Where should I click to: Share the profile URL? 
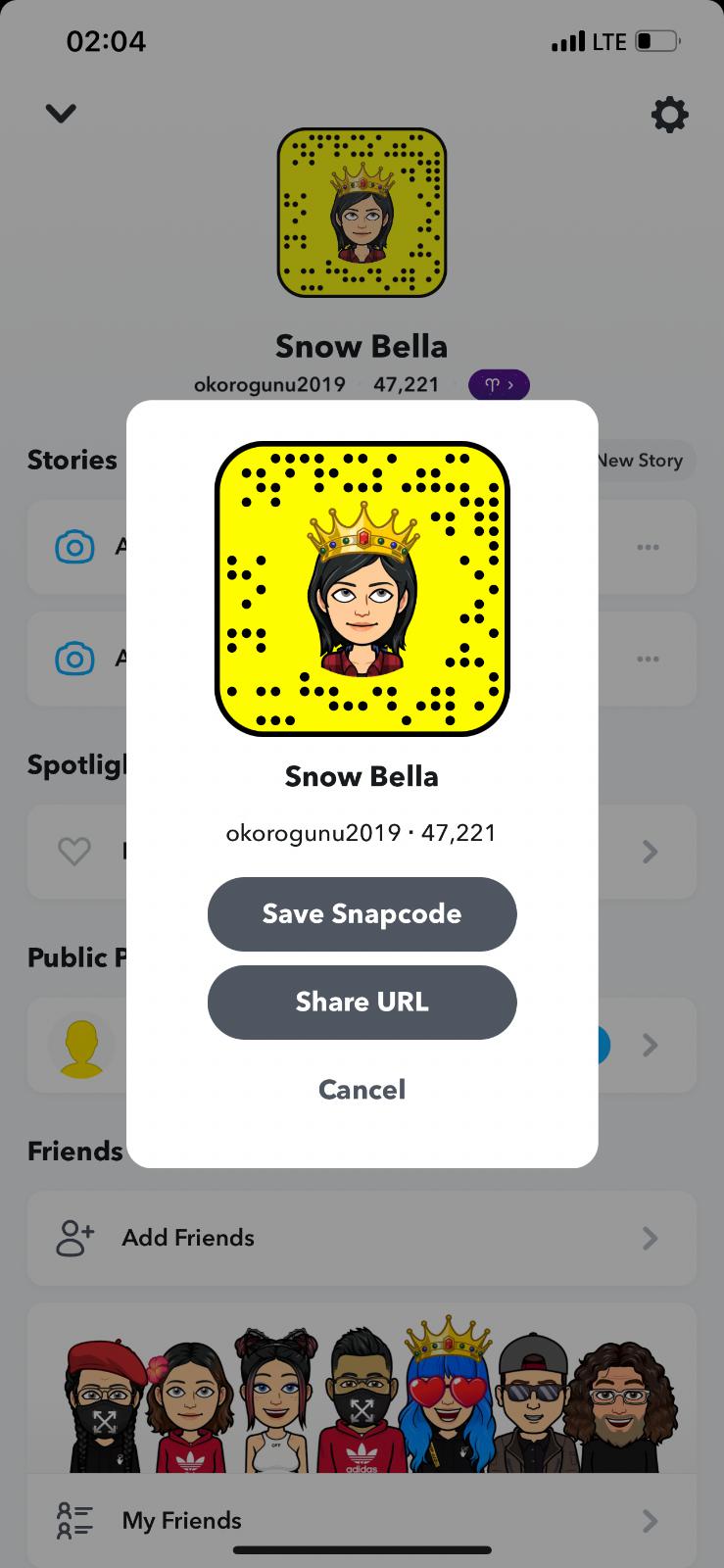362,1002
